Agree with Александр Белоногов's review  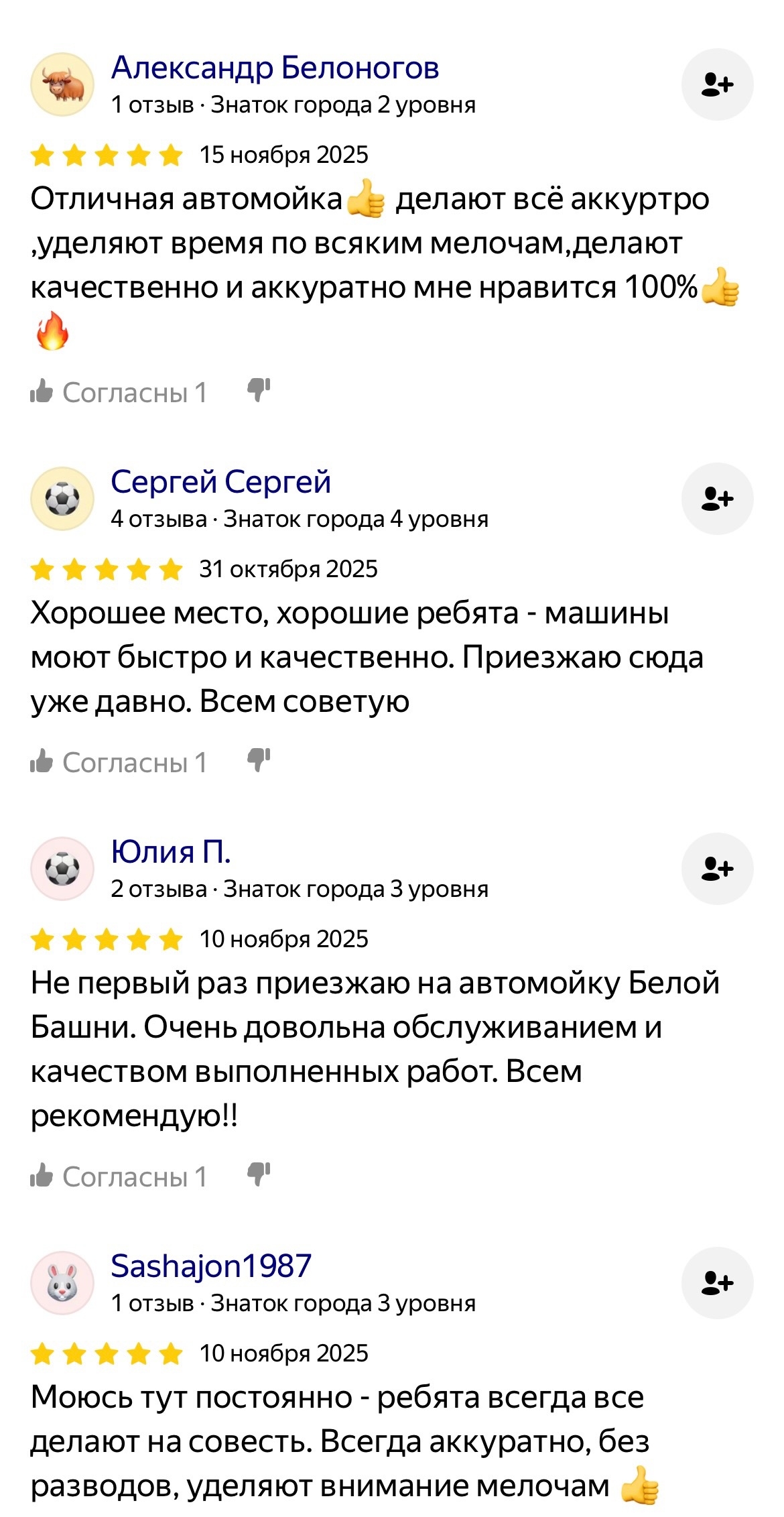pos(119,392)
